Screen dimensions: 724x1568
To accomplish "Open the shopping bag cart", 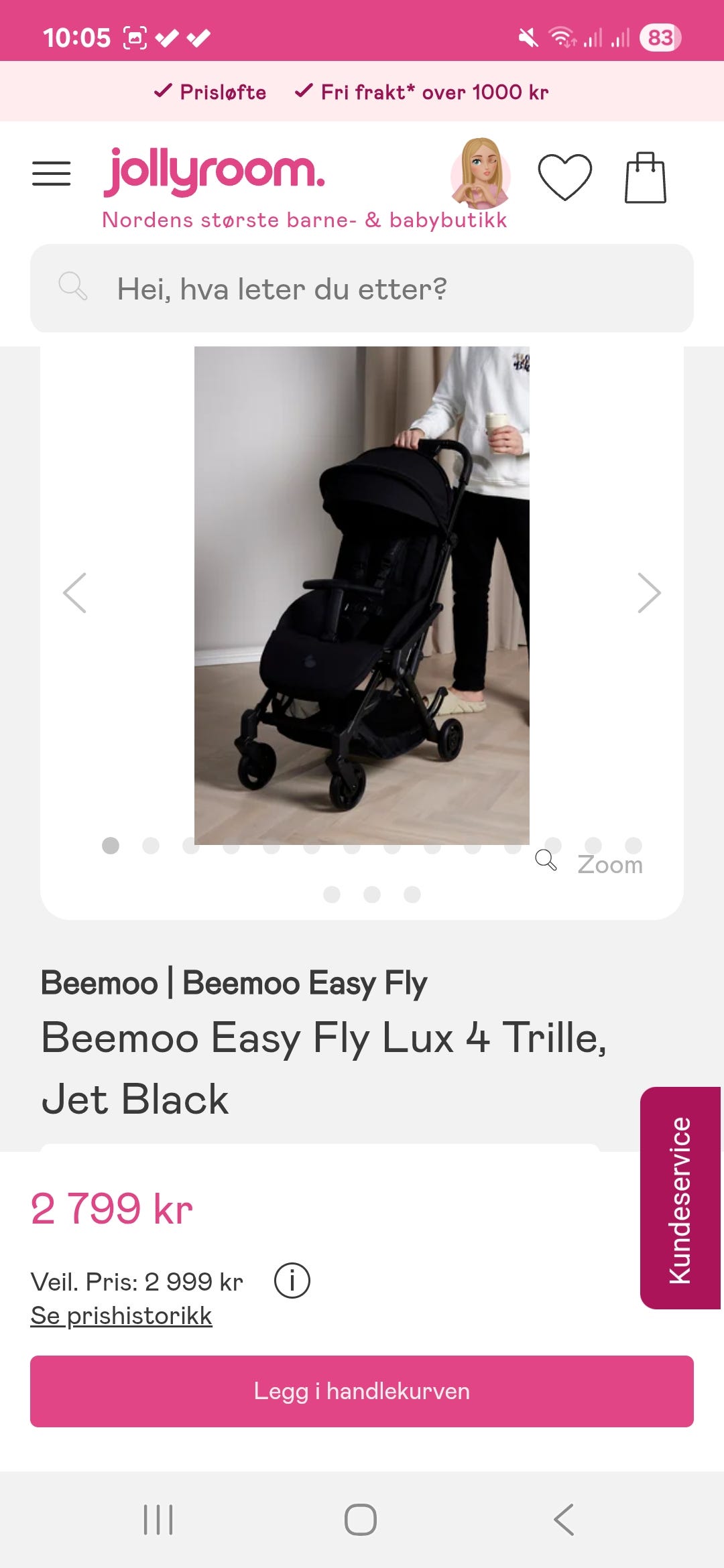I will (646, 177).
